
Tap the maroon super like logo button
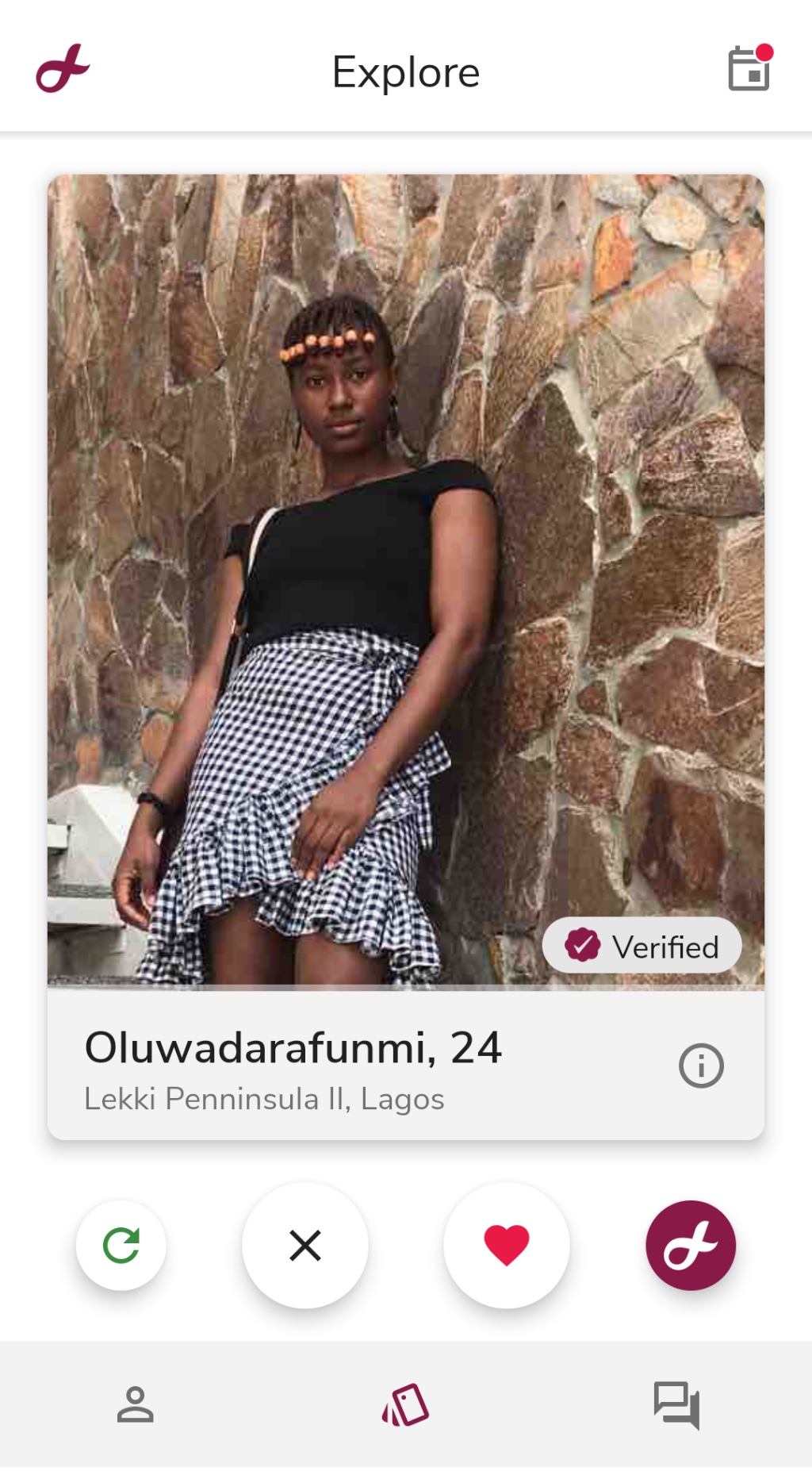point(691,1245)
